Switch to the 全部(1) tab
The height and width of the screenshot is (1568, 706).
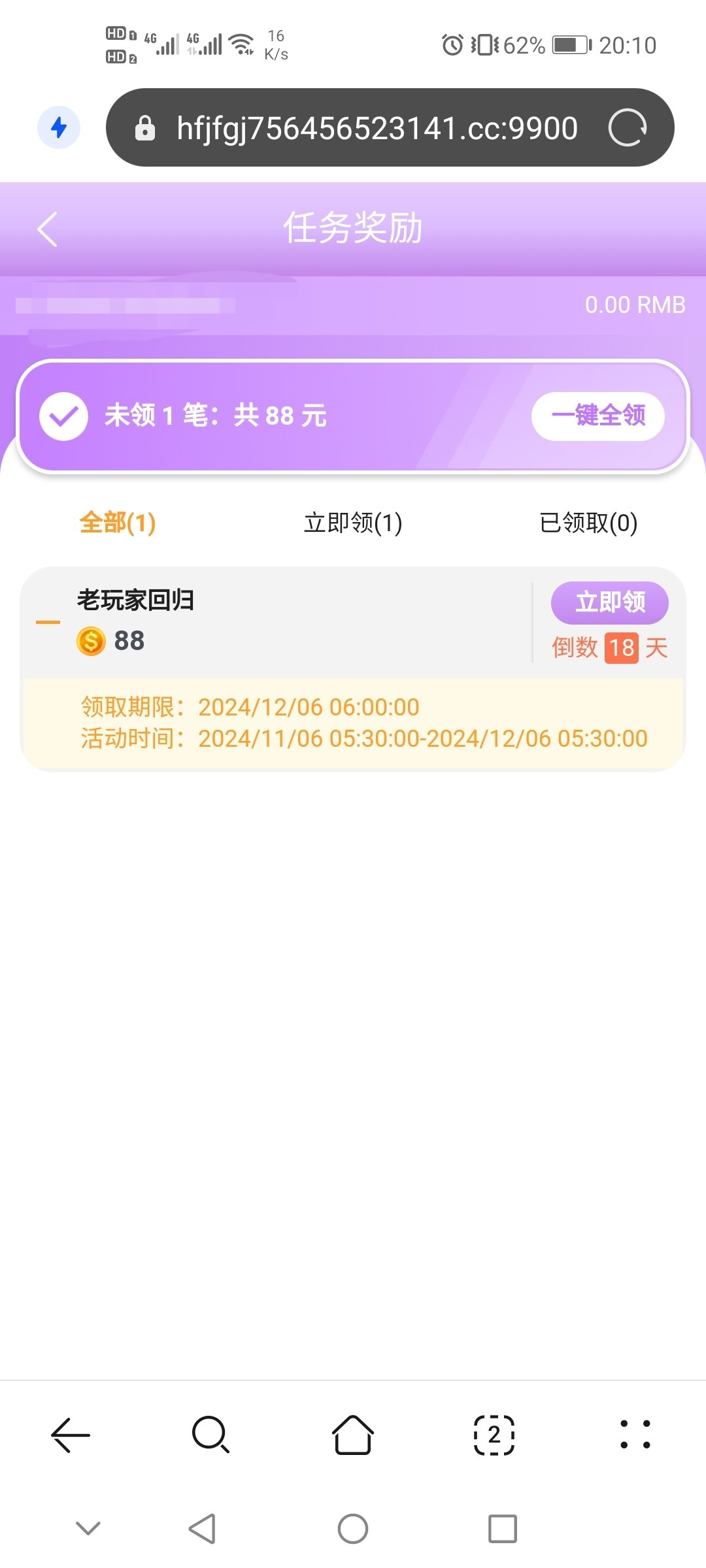[x=118, y=523]
